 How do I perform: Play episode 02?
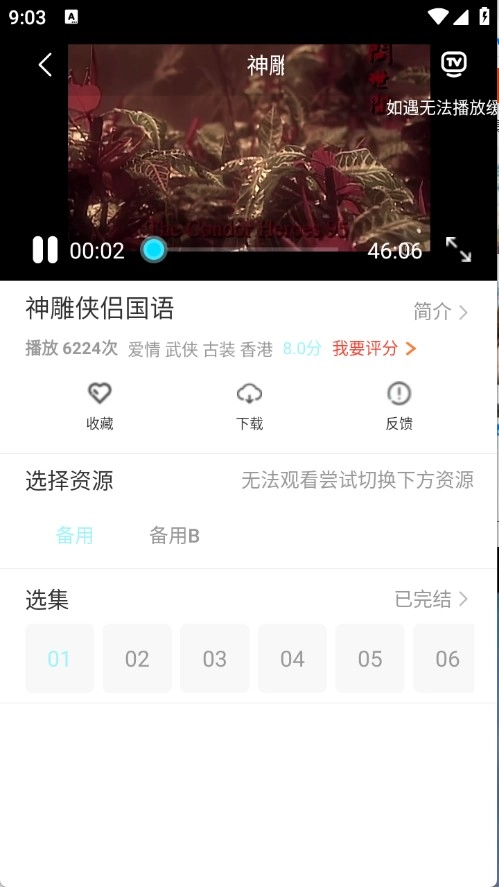pos(137,658)
